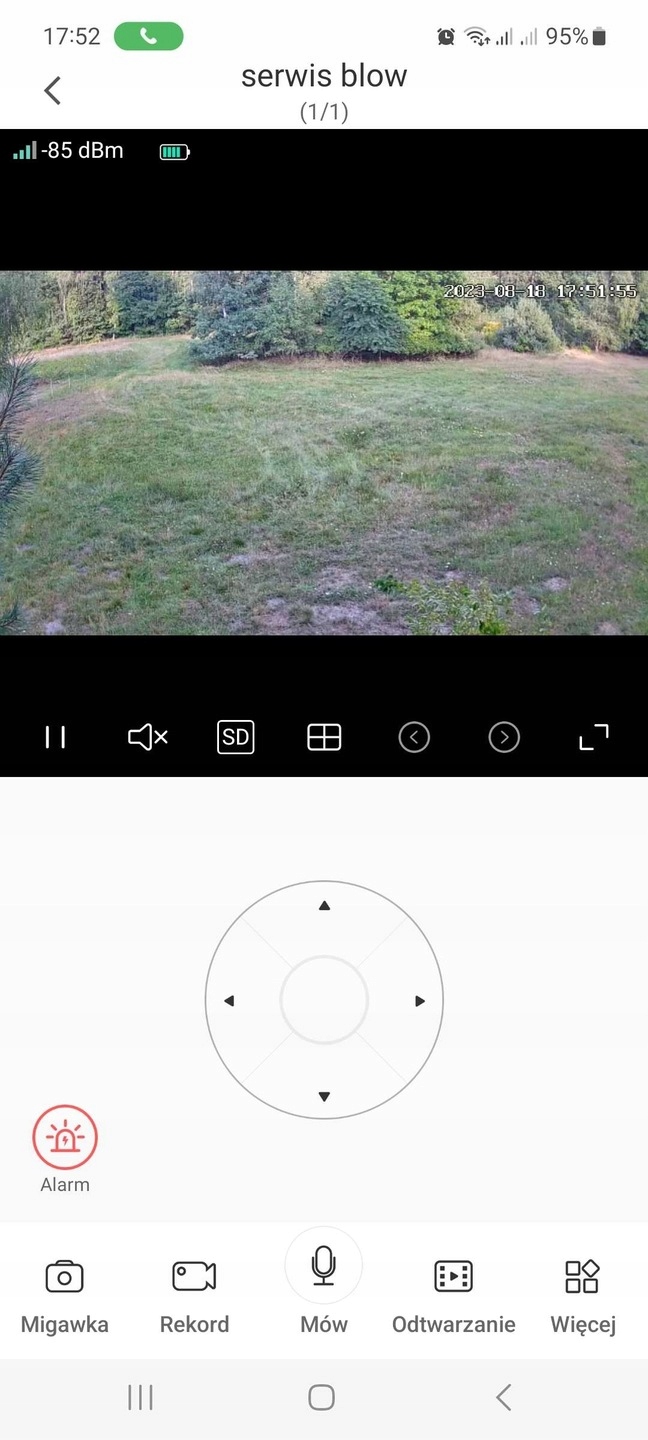Image resolution: width=648 pixels, height=1440 pixels.
Task: Pan the camera left with the arrow
Action: pyautogui.click(x=229, y=1001)
